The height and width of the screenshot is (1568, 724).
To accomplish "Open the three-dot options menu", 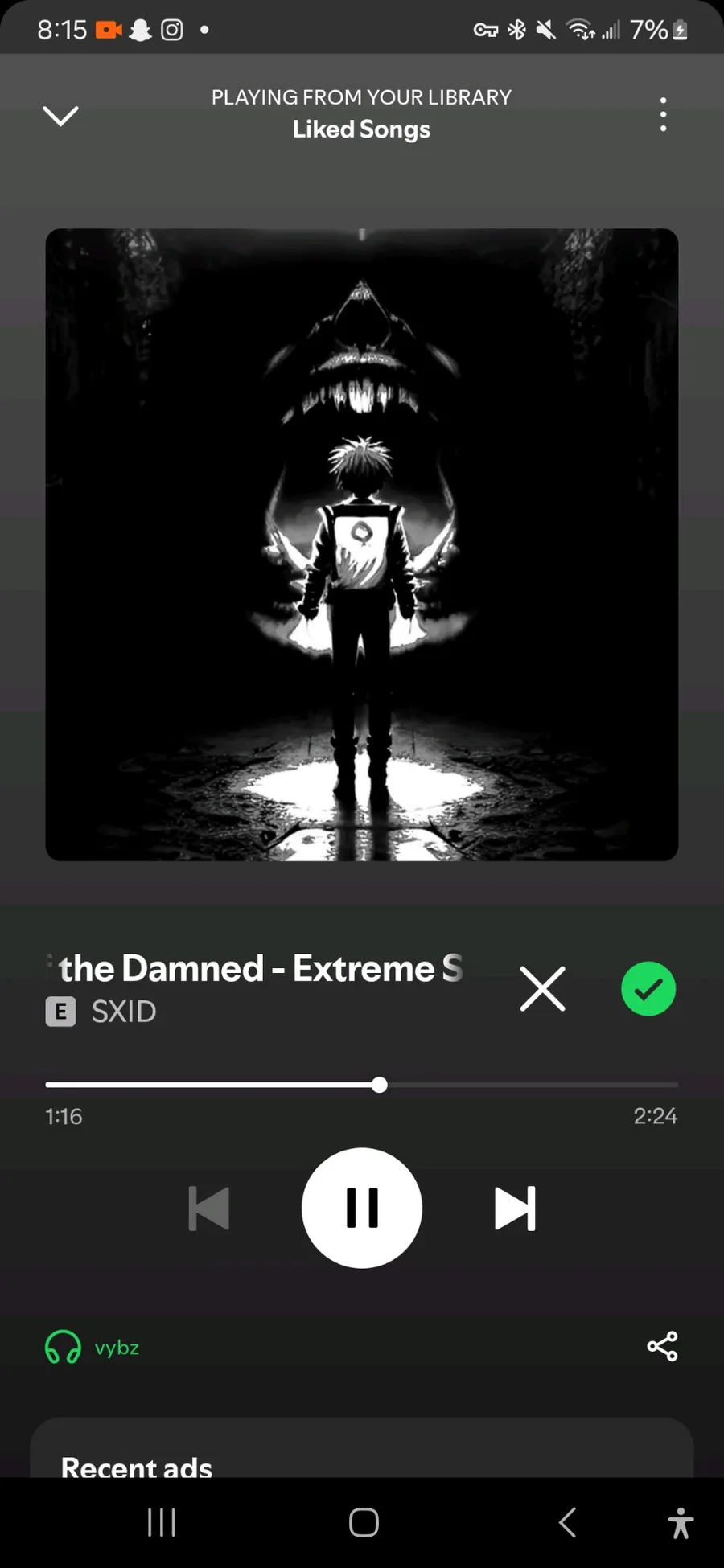I will click(663, 115).
